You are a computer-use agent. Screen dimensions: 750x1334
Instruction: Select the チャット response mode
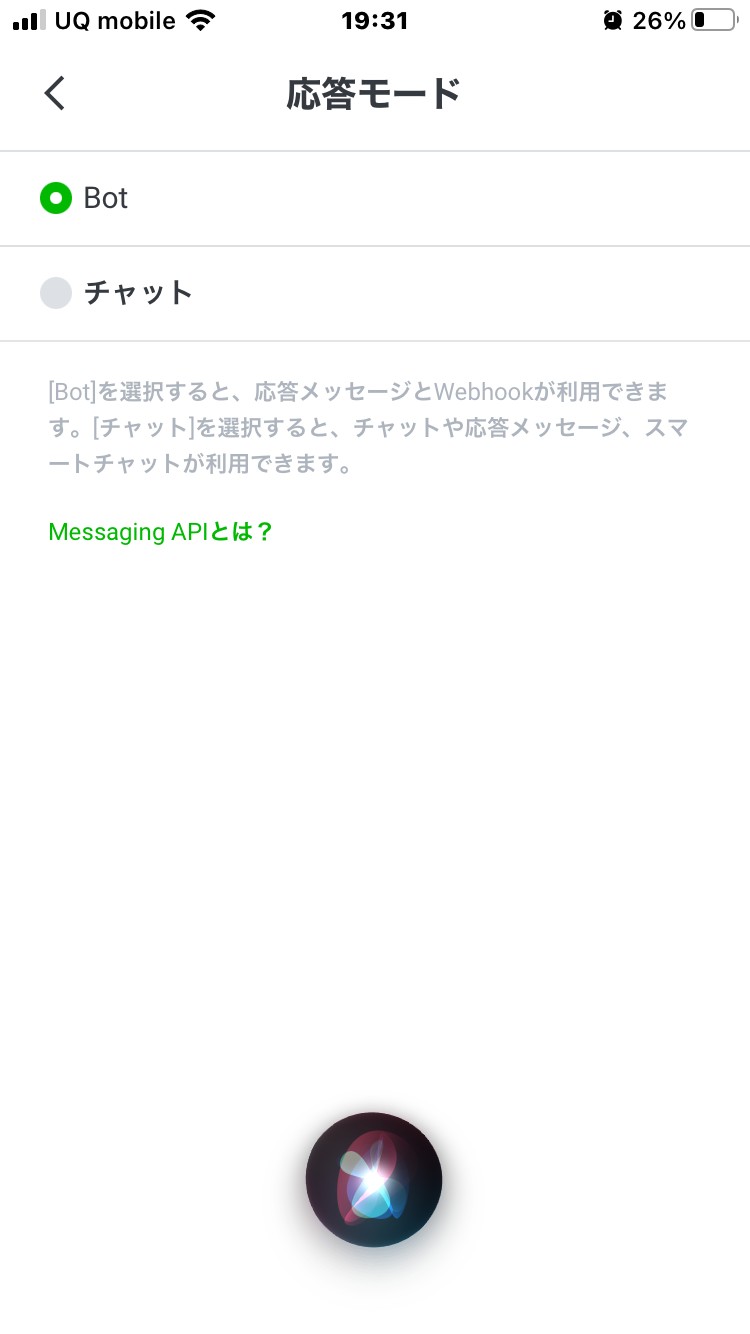tap(375, 293)
